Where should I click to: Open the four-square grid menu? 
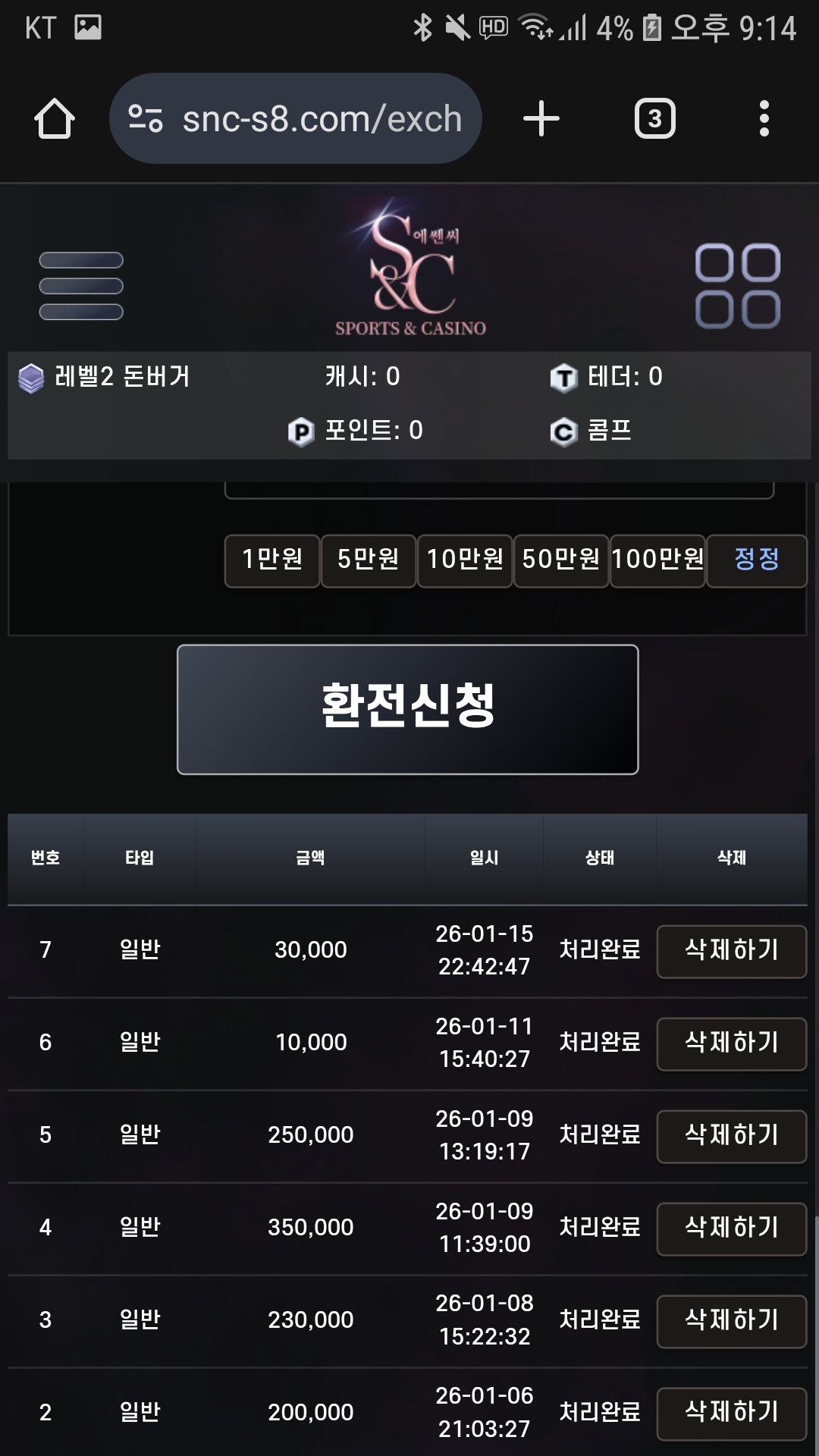pos(737,286)
